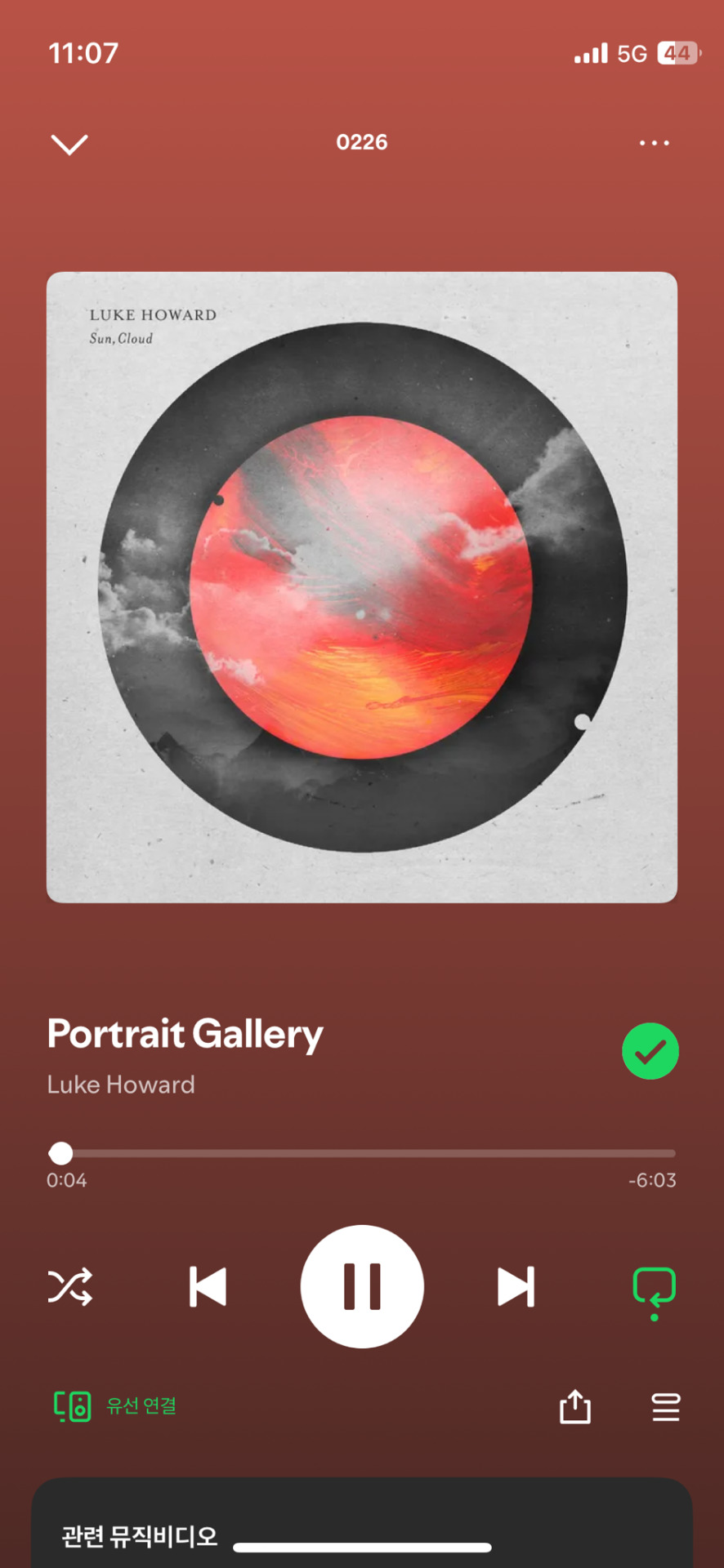Open the three-dot options menu
The height and width of the screenshot is (1568, 724).
[x=654, y=143]
